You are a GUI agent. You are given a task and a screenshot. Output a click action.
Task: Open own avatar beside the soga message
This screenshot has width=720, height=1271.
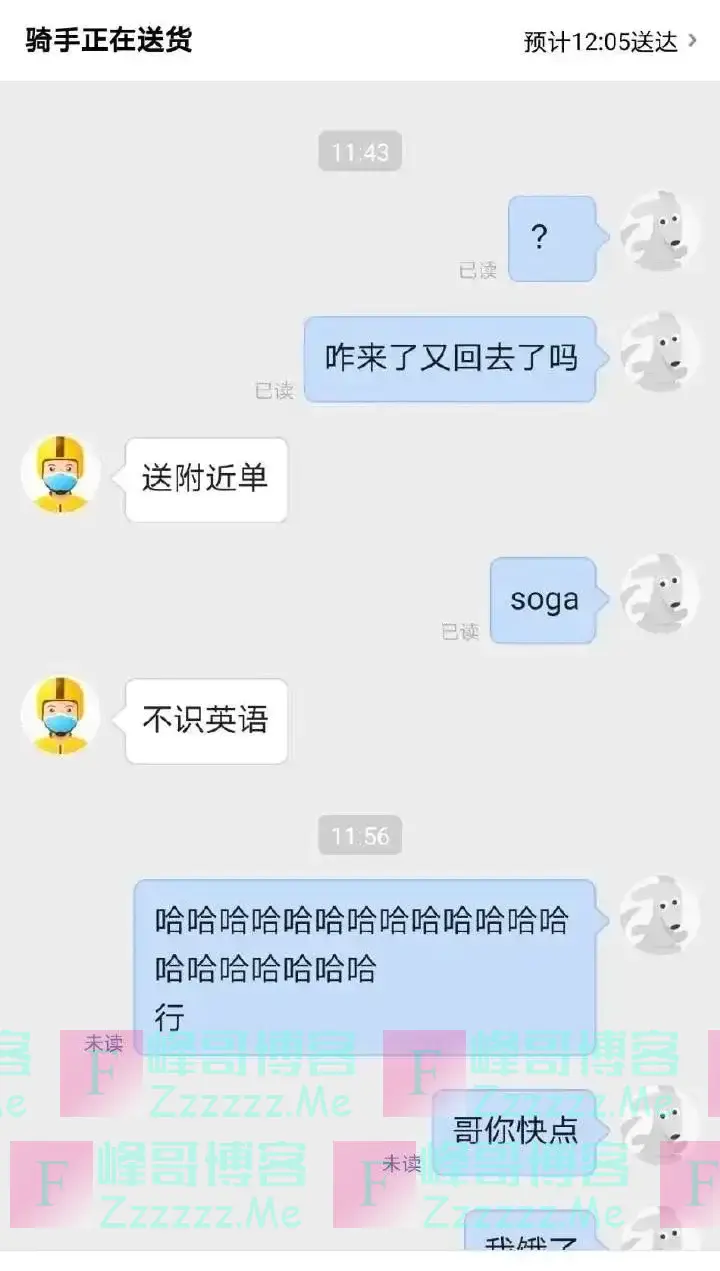(658, 594)
